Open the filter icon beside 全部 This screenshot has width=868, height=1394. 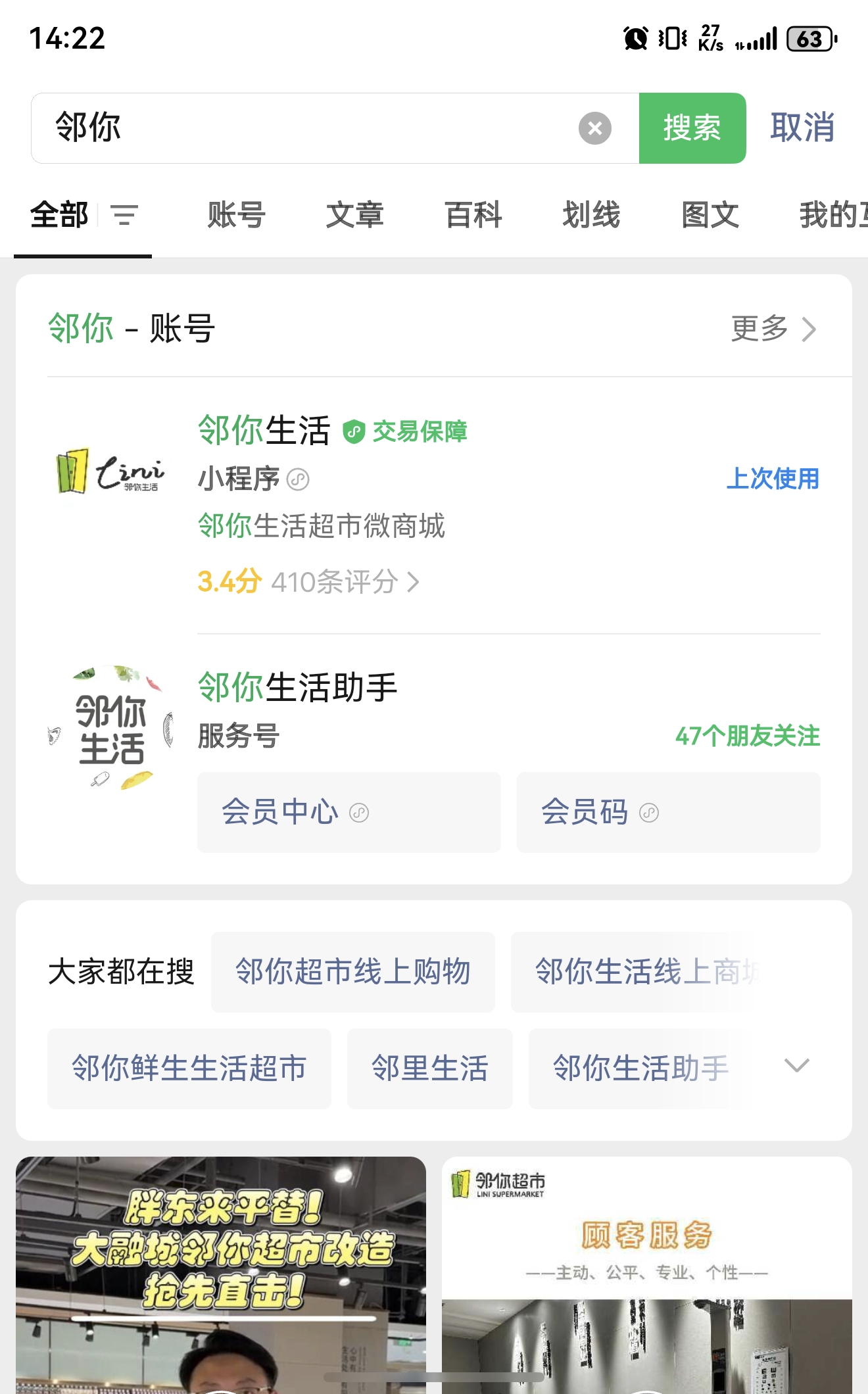(x=124, y=215)
